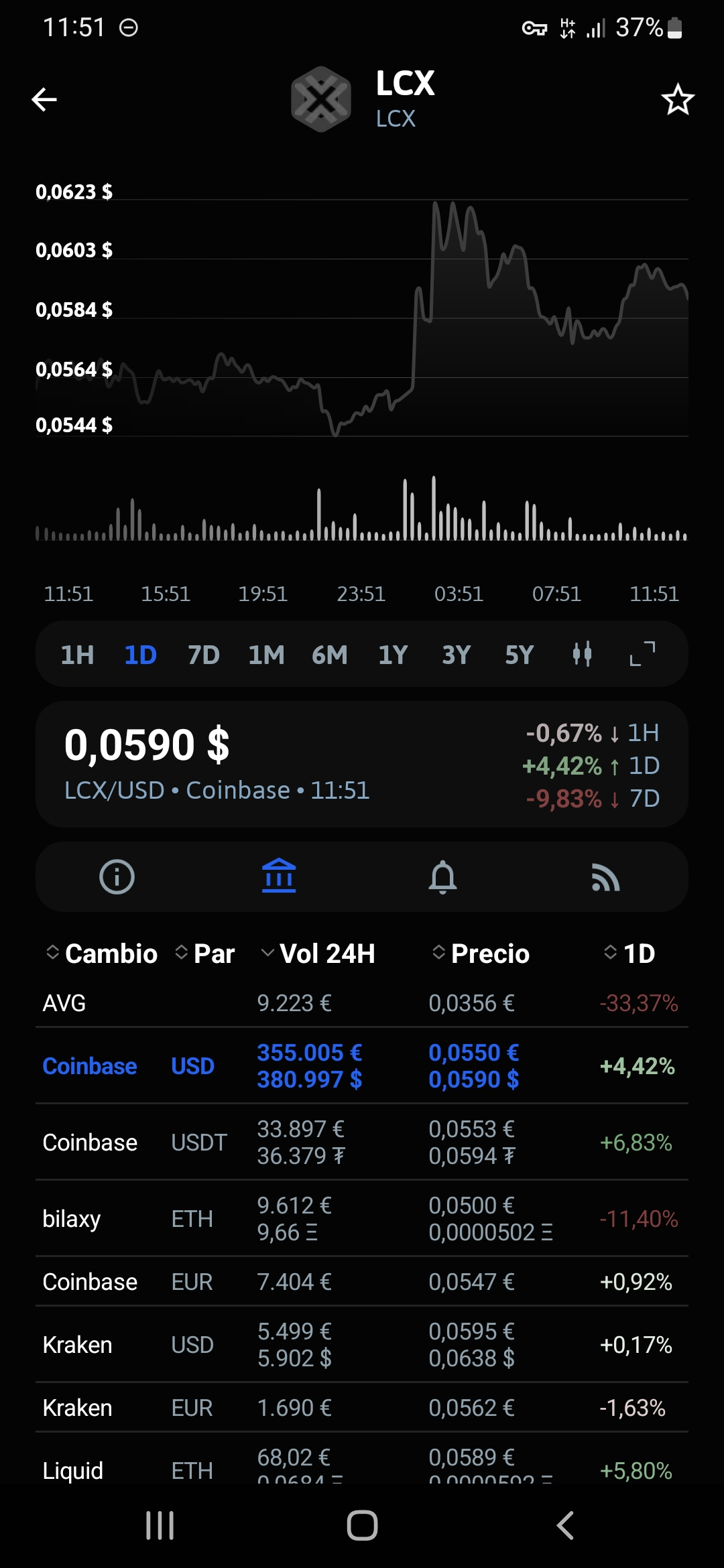Add LCX to favorites with the star

pyautogui.click(x=677, y=100)
